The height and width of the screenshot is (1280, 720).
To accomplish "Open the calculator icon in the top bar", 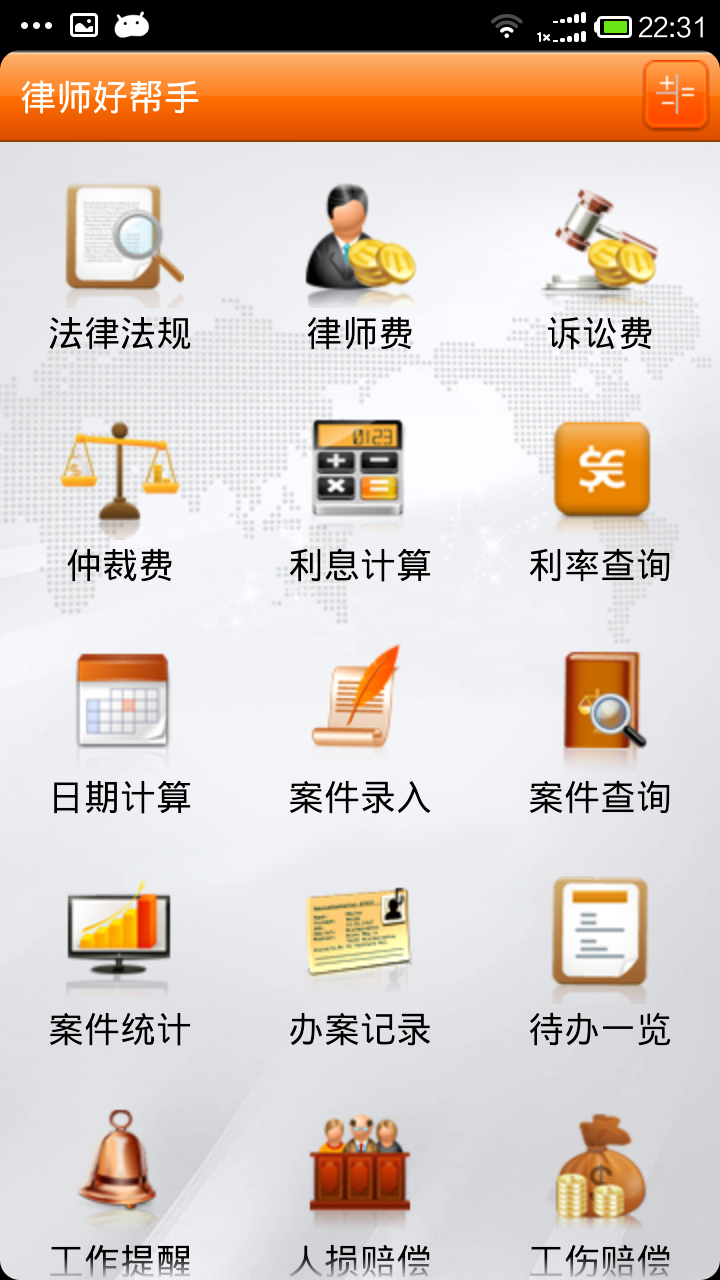I will click(x=675, y=95).
